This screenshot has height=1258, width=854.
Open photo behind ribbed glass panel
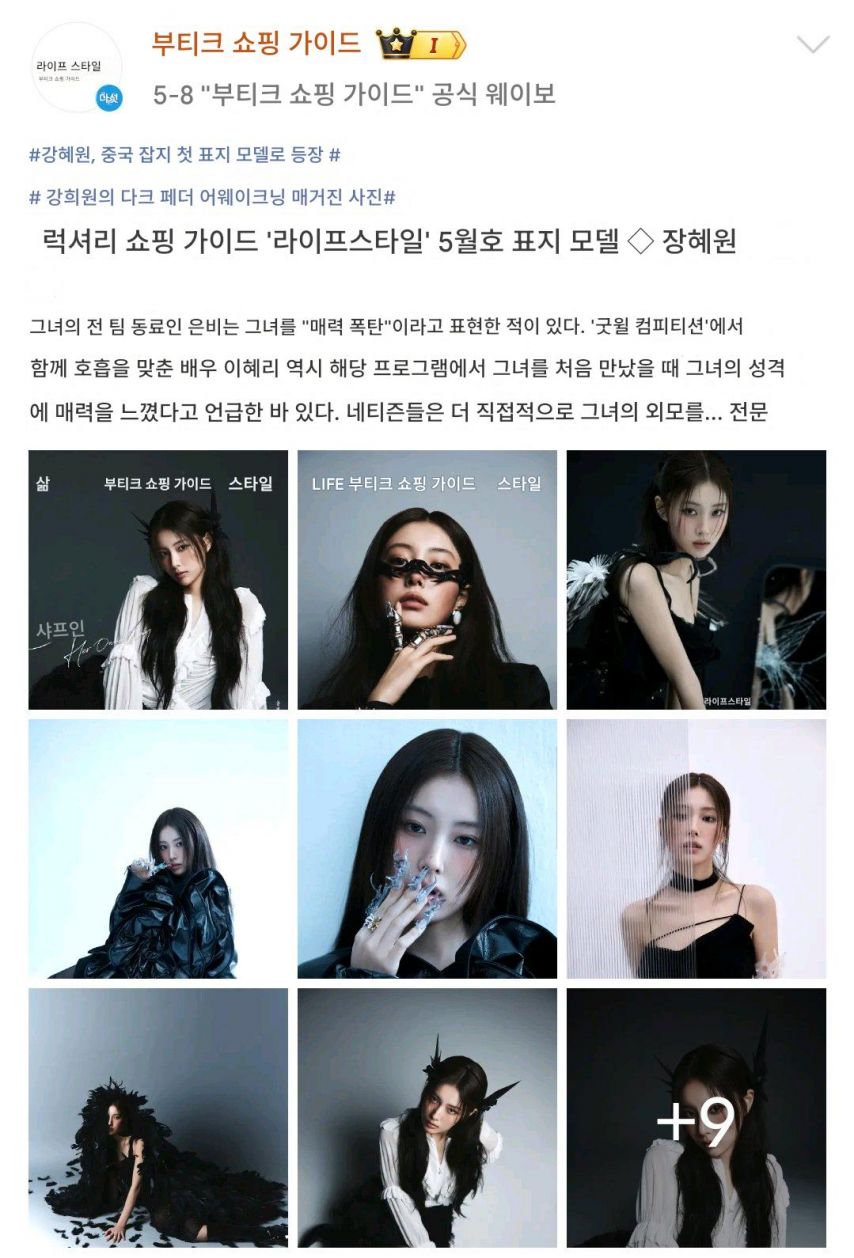696,849
